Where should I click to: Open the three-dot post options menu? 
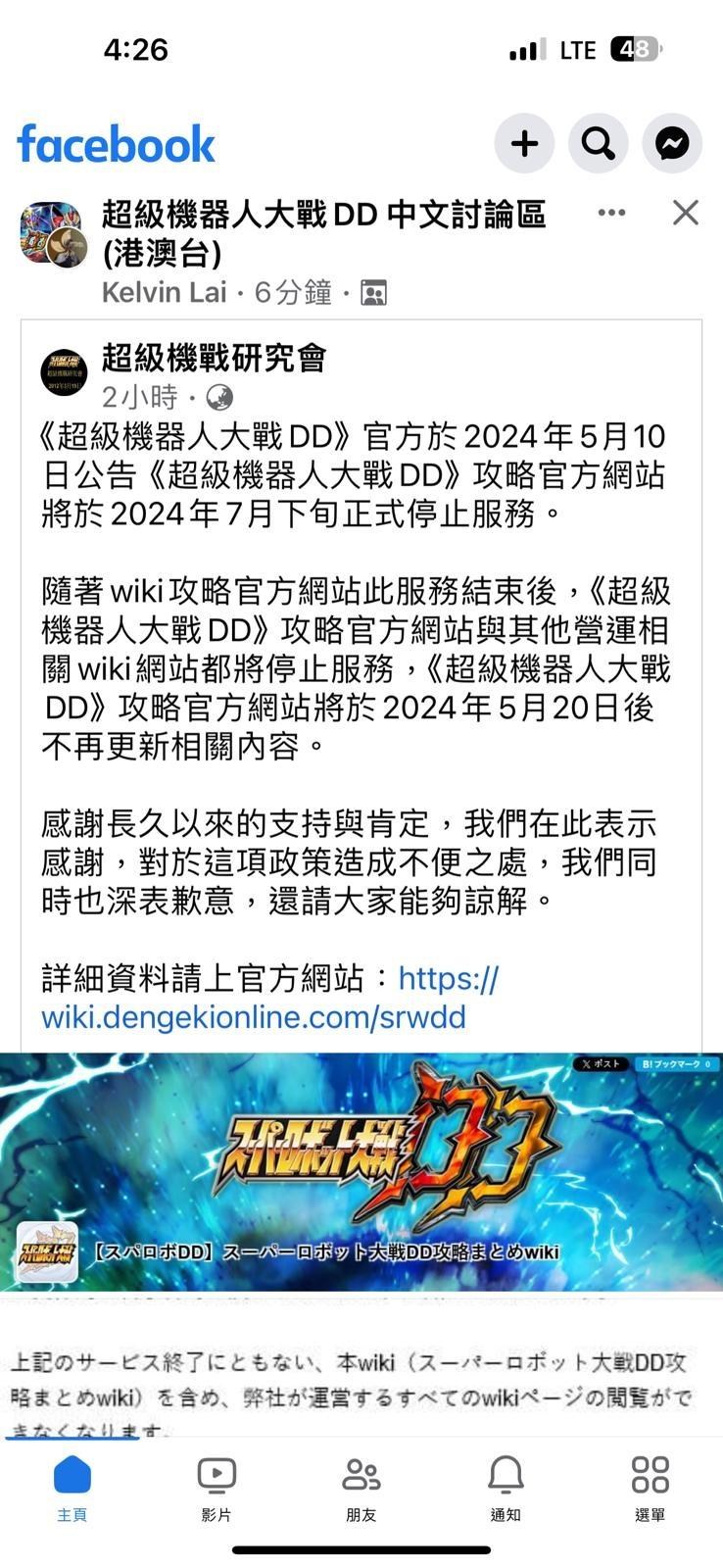611,212
